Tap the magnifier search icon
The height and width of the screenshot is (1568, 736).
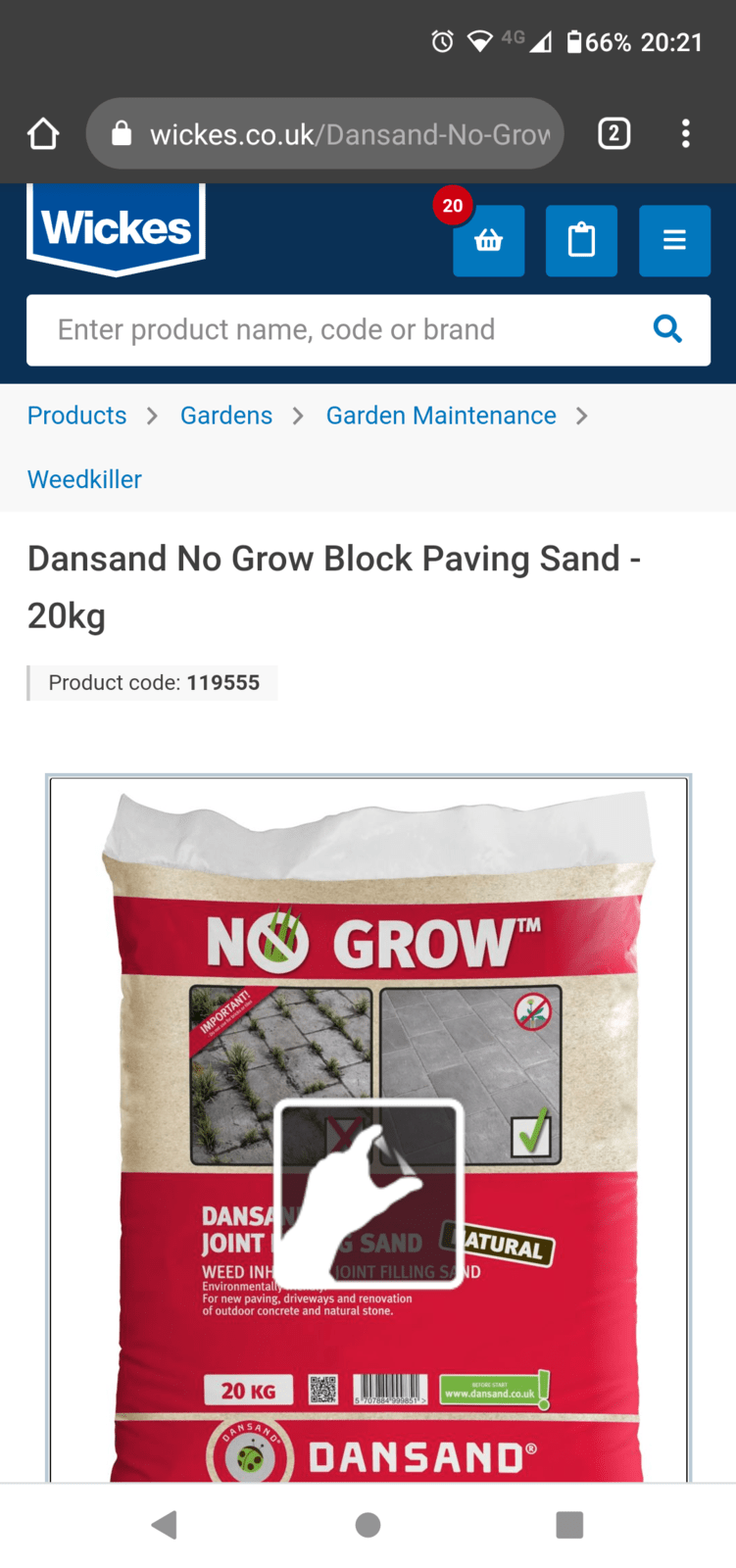tap(667, 329)
